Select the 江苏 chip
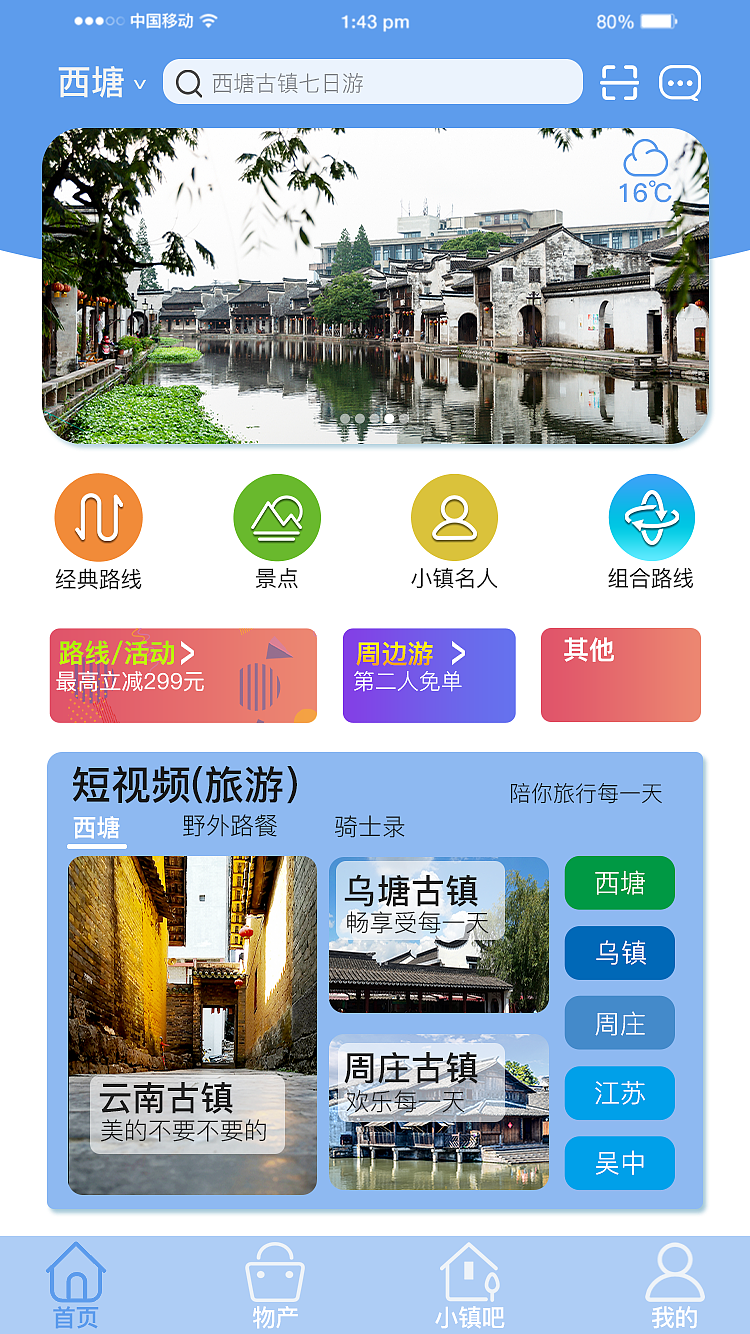 tap(620, 1093)
